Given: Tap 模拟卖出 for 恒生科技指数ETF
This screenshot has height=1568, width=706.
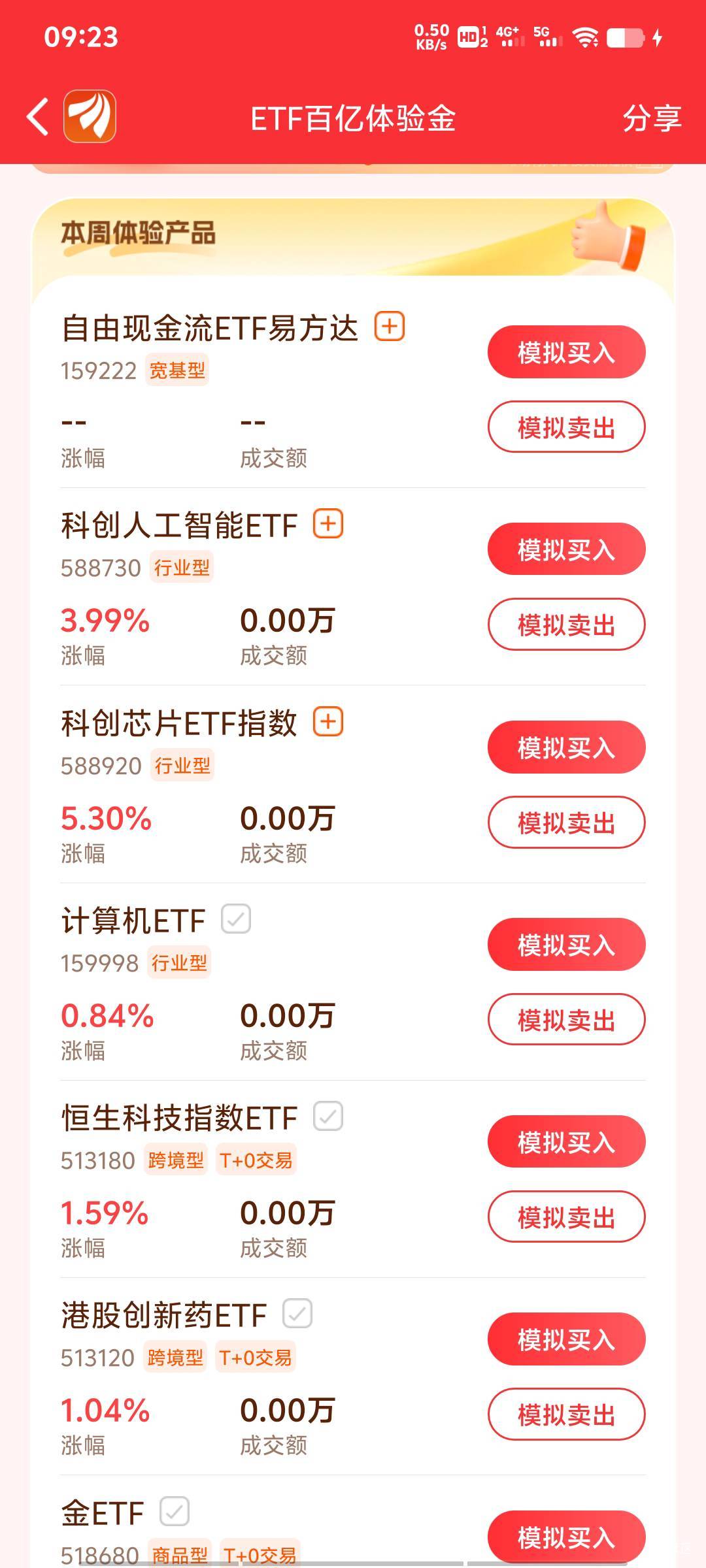Looking at the screenshot, I should (566, 1217).
